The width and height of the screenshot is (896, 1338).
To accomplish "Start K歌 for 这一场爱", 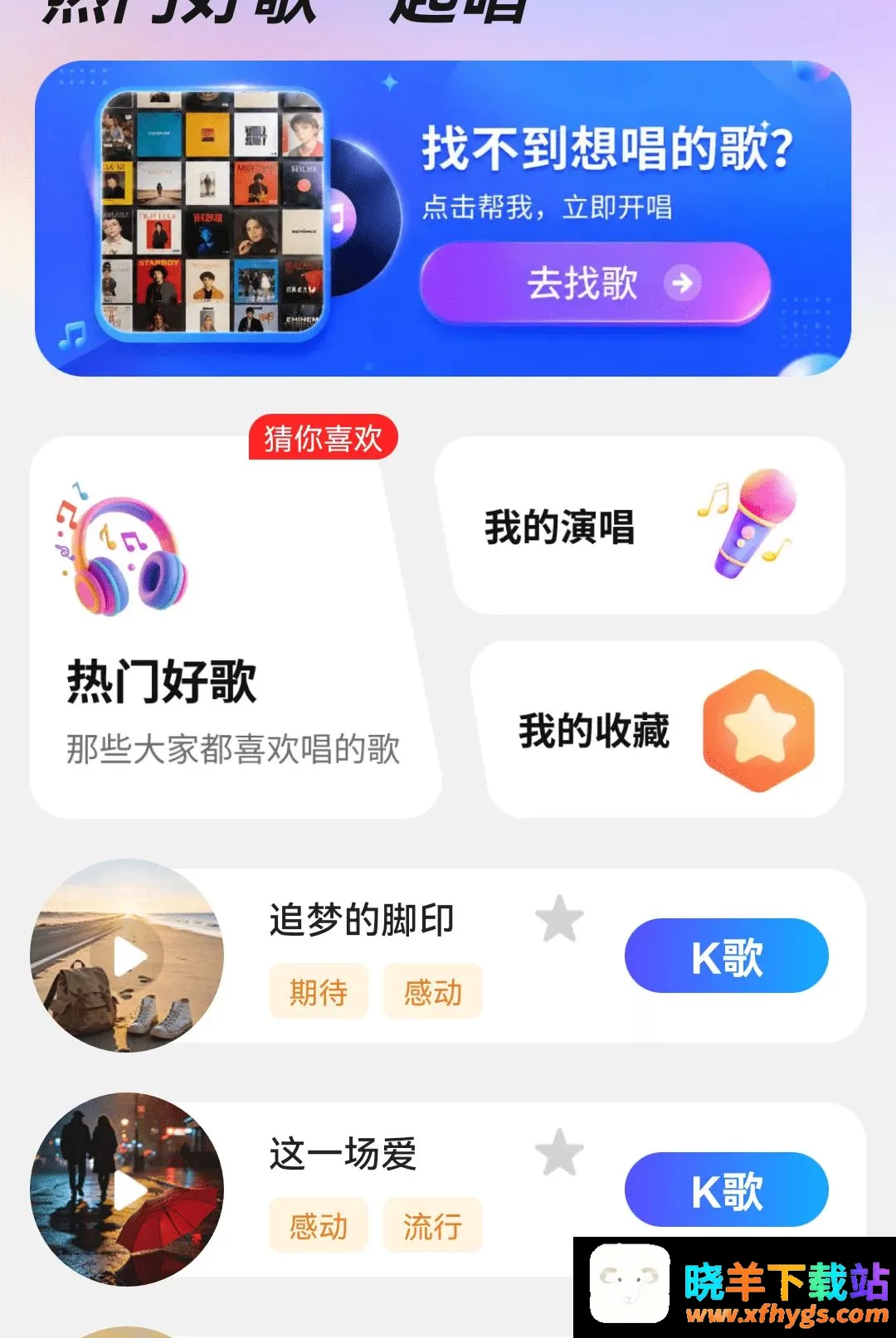I will [727, 1190].
